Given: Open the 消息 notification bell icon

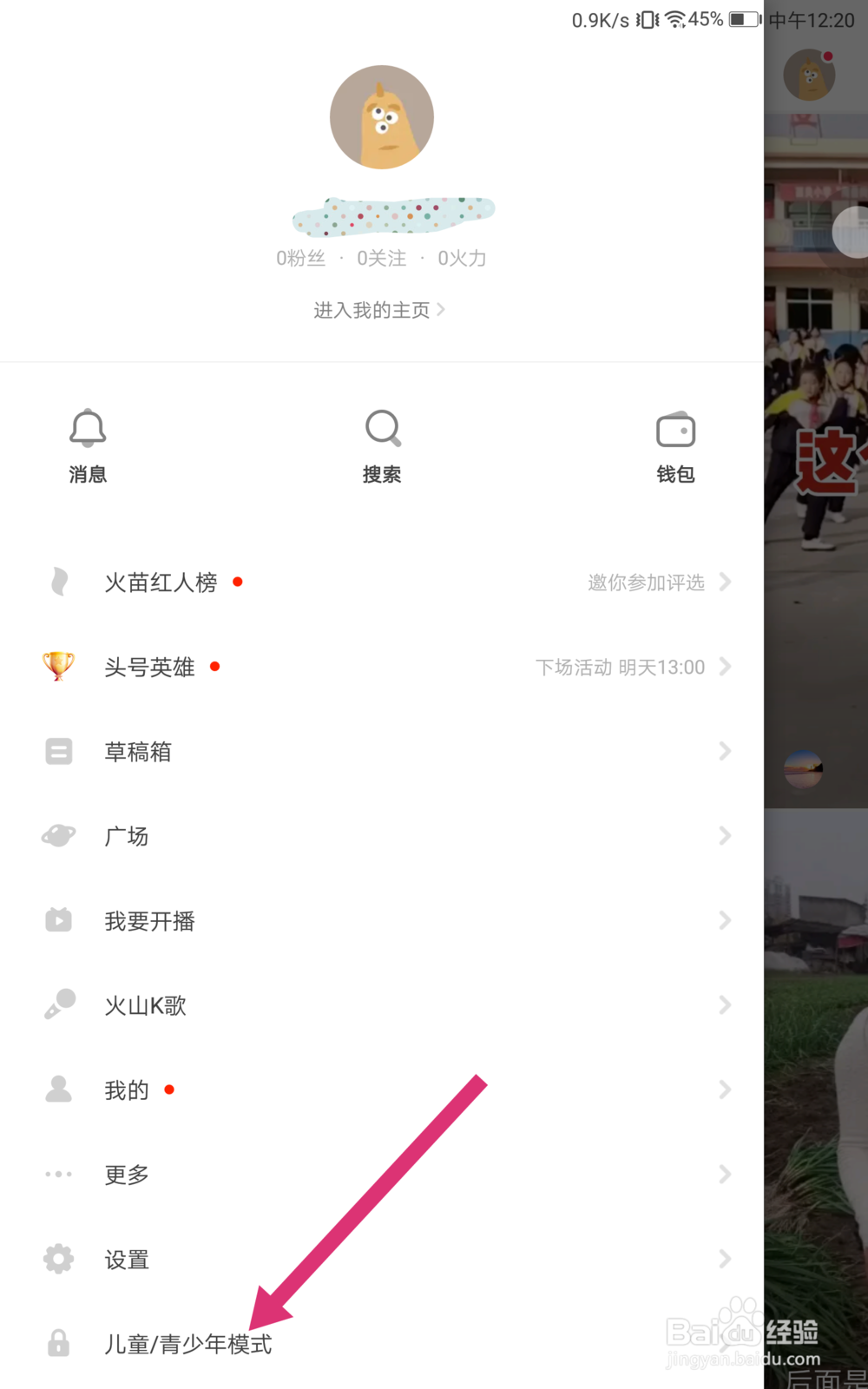Looking at the screenshot, I should [x=87, y=428].
